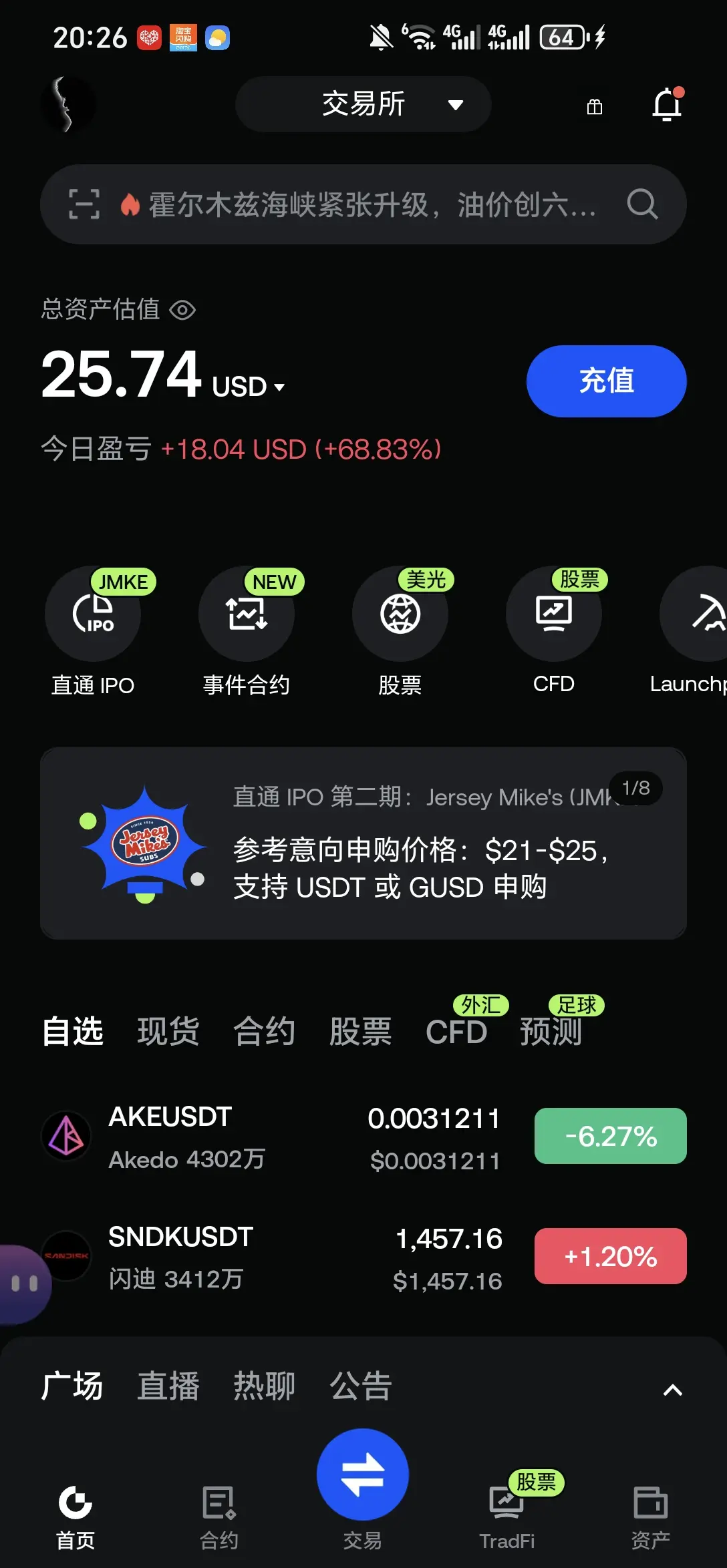Tap the search magnifier icon
Screen dimensions: 727x1568
[643, 204]
